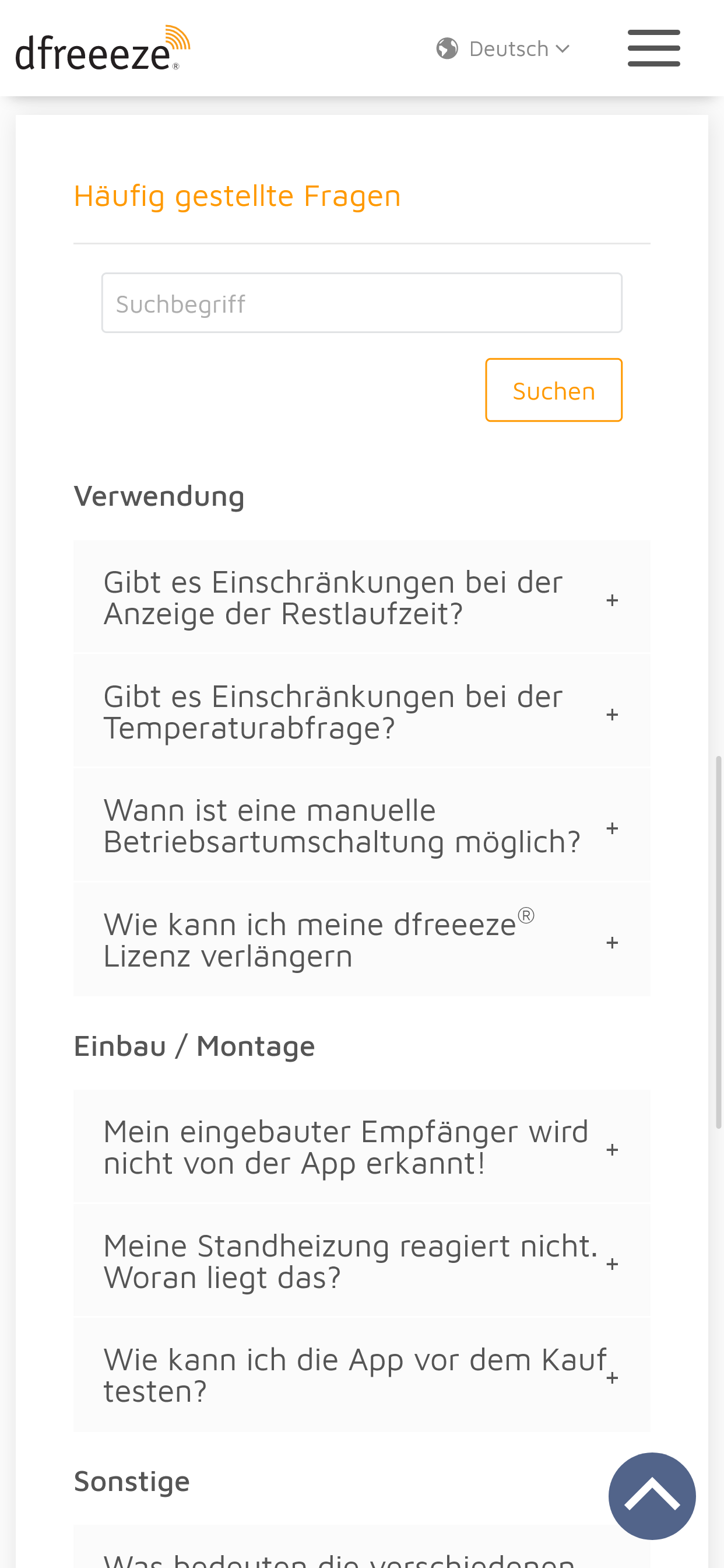
Task: Expand Empfänger nicht erkannt question
Action: point(362,1147)
